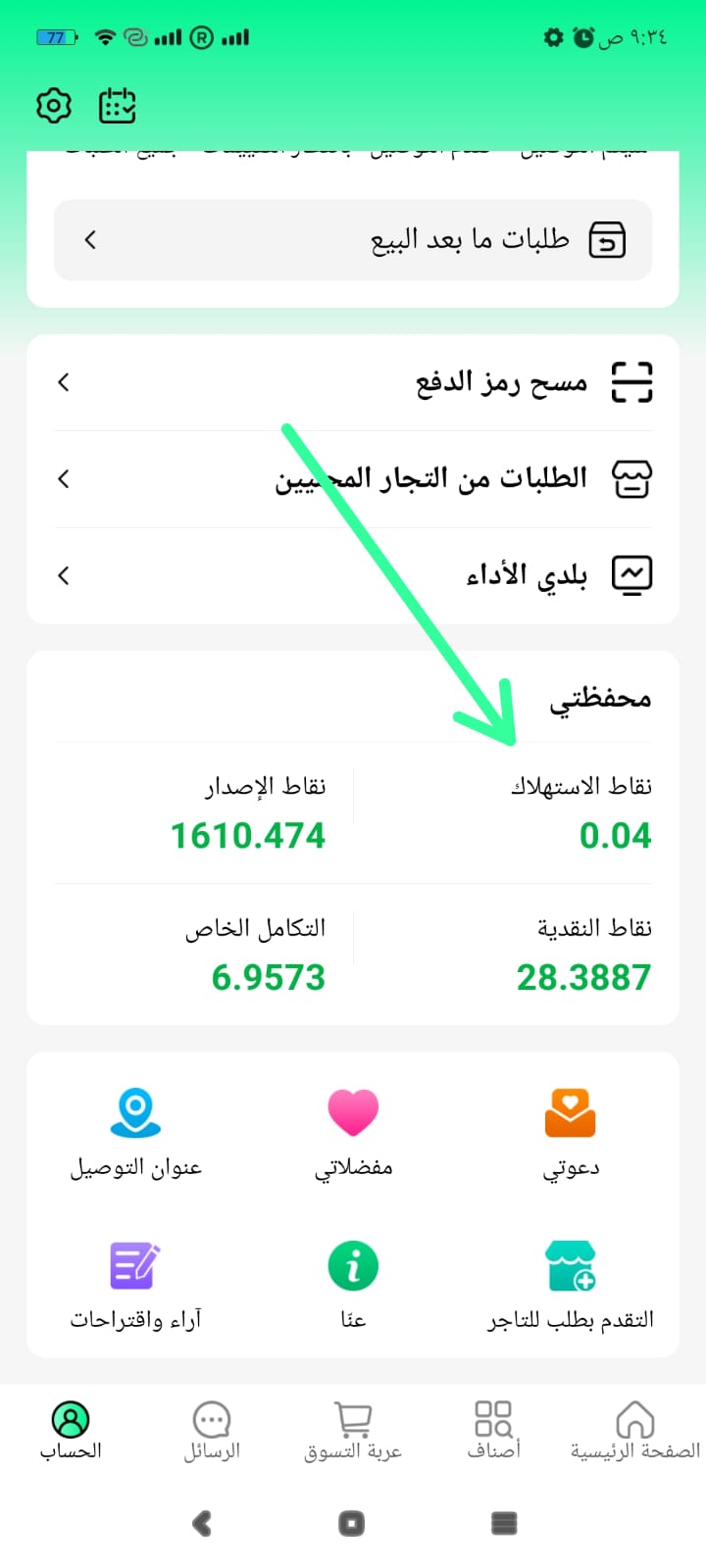Open the calendar check-in icon
The image size is (706, 1568).
[x=118, y=105]
